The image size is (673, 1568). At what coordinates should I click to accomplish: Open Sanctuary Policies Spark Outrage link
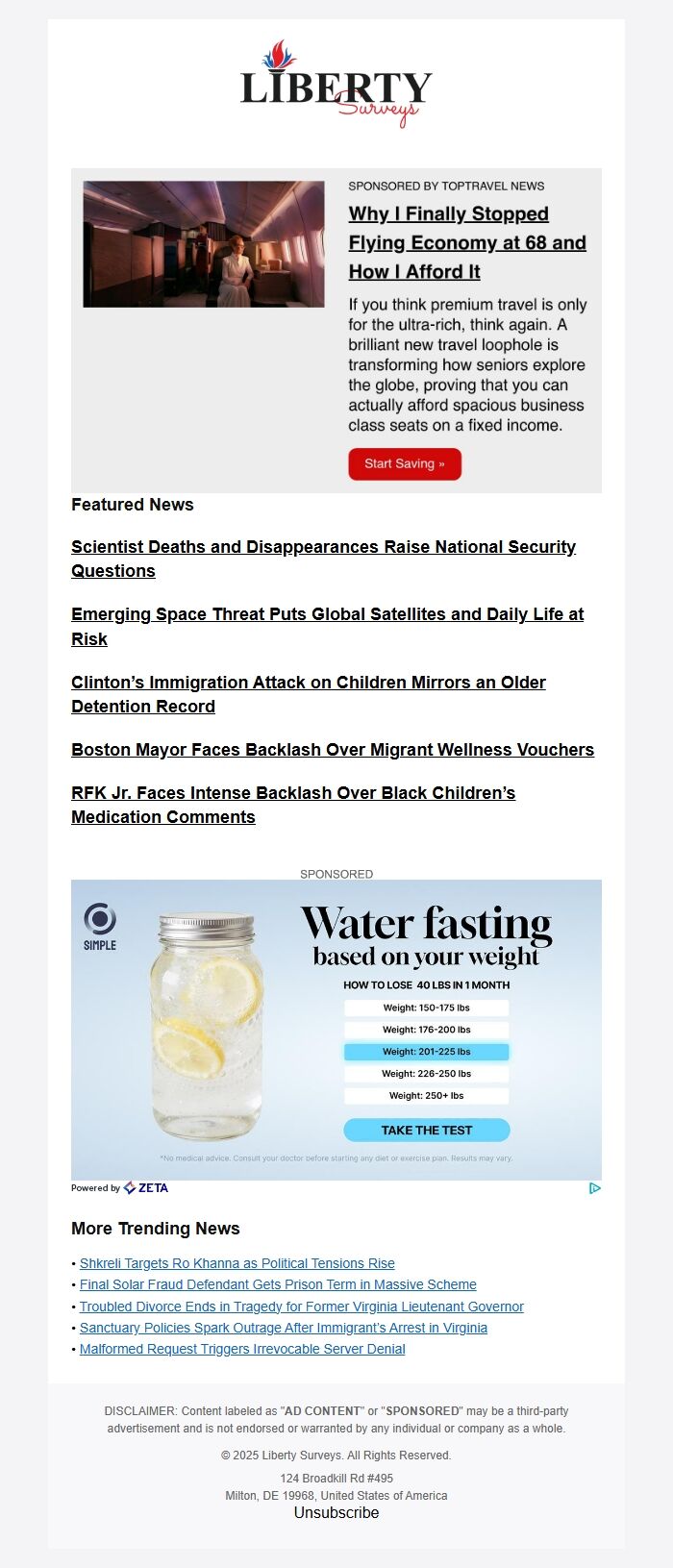pyautogui.click(x=283, y=1328)
